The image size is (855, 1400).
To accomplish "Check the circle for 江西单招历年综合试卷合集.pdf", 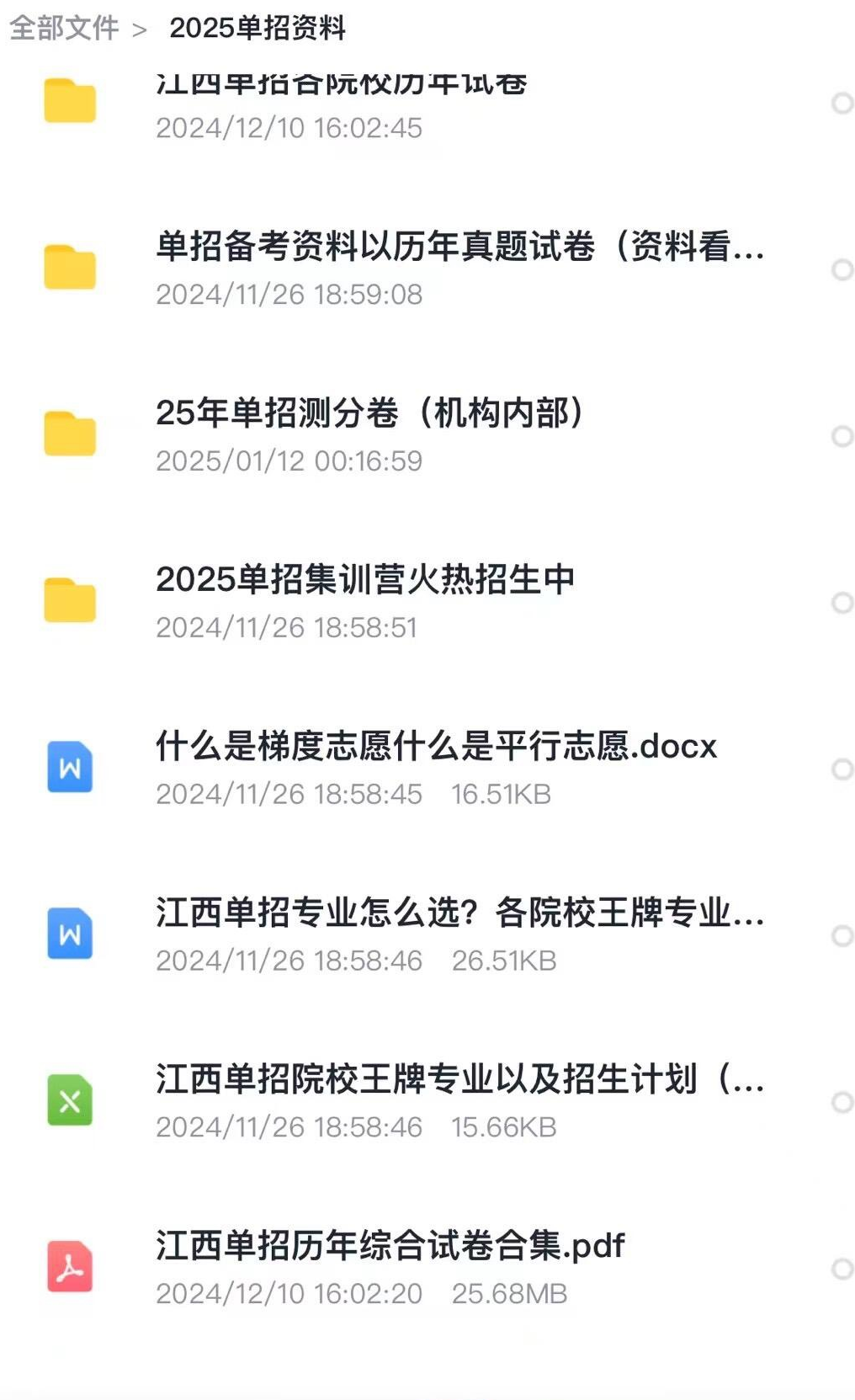I will [842, 1269].
